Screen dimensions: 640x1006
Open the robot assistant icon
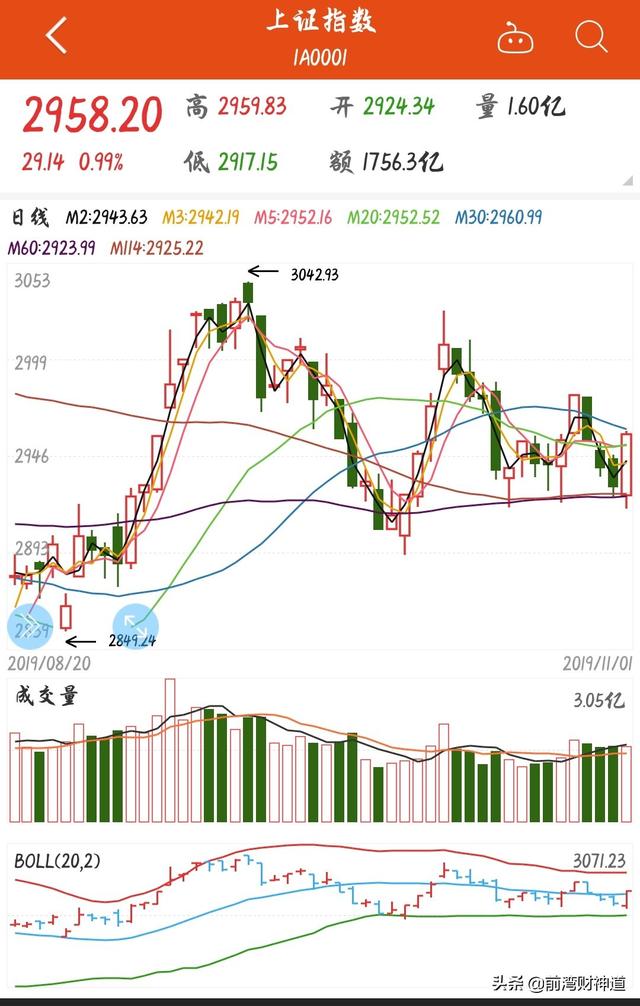click(x=515, y=39)
